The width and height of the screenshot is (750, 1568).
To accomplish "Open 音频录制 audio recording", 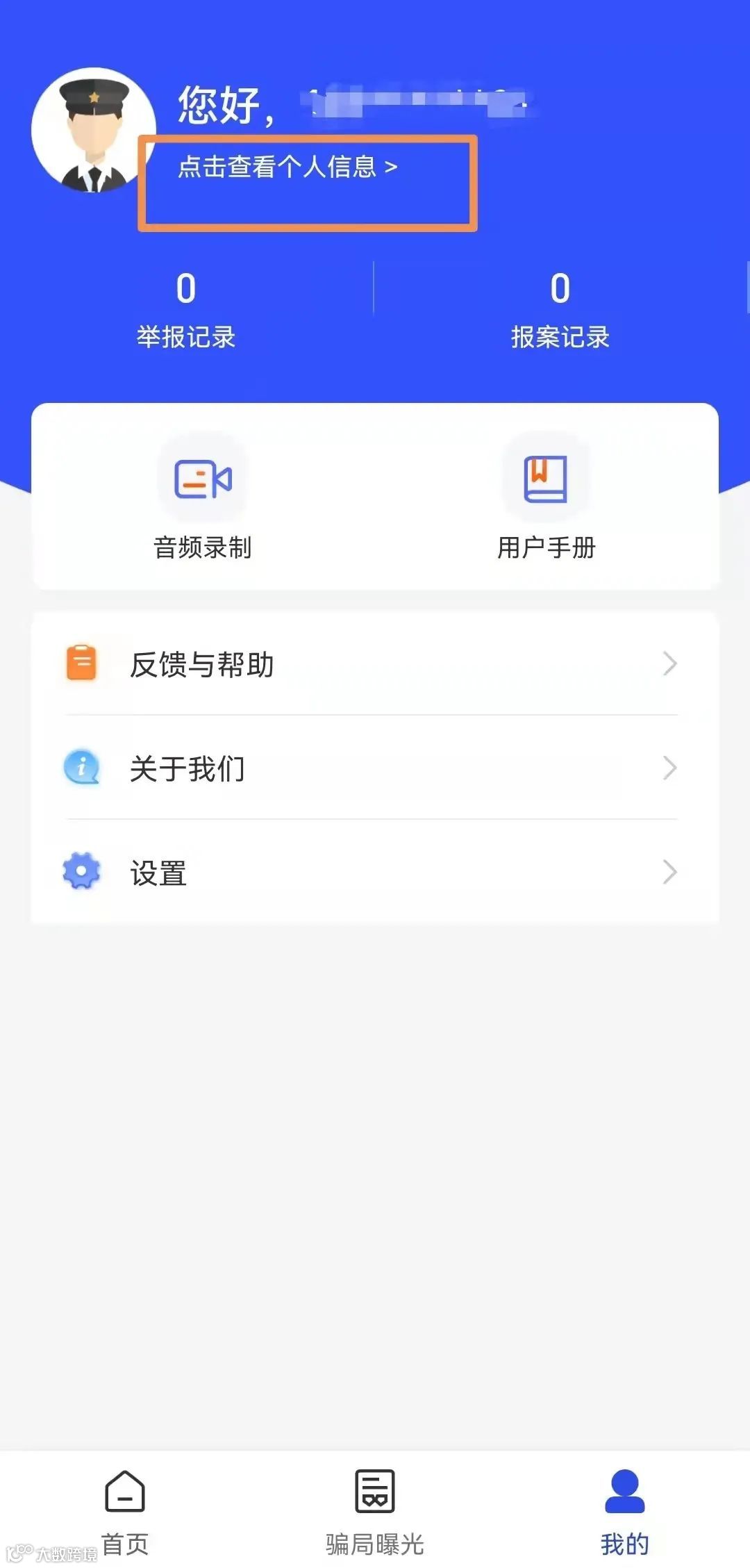I will 202,498.
